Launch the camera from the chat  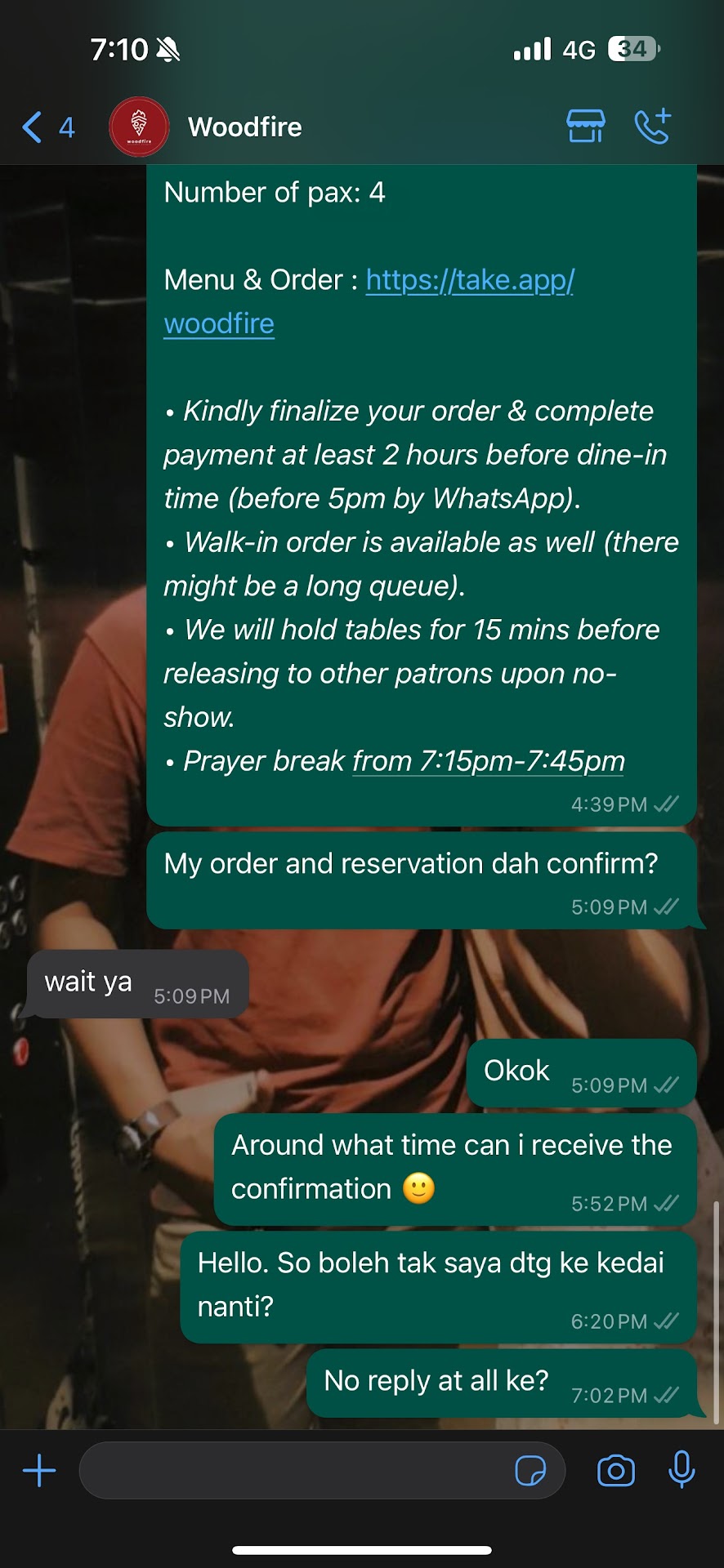click(x=616, y=1471)
